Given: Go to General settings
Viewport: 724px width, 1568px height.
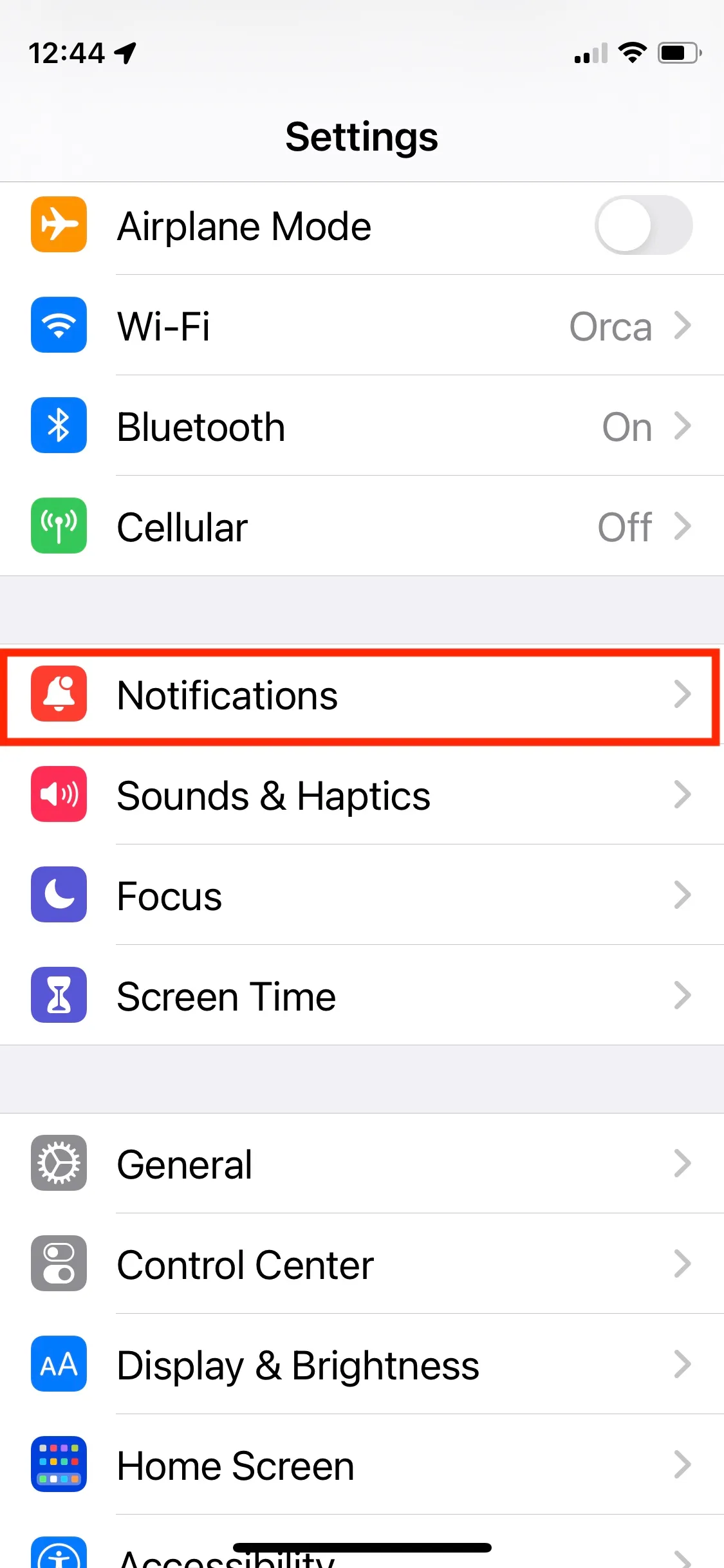Looking at the screenshot, I should point(362,1164).
